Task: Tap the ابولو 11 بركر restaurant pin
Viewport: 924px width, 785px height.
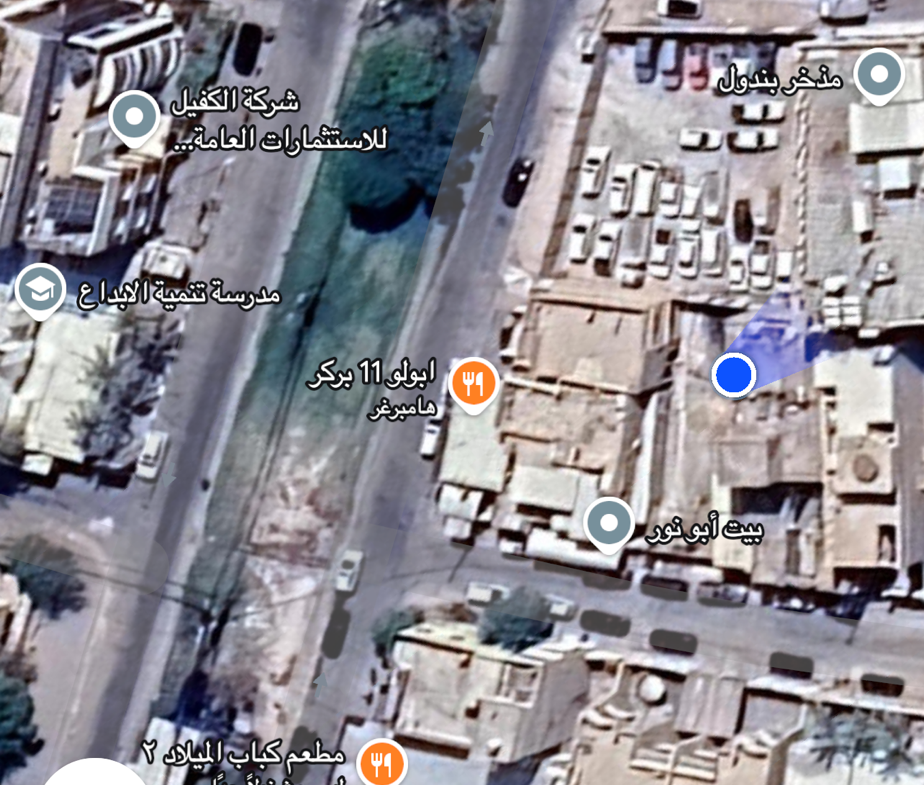Action: pyautogui.click(x=473, y=383)
